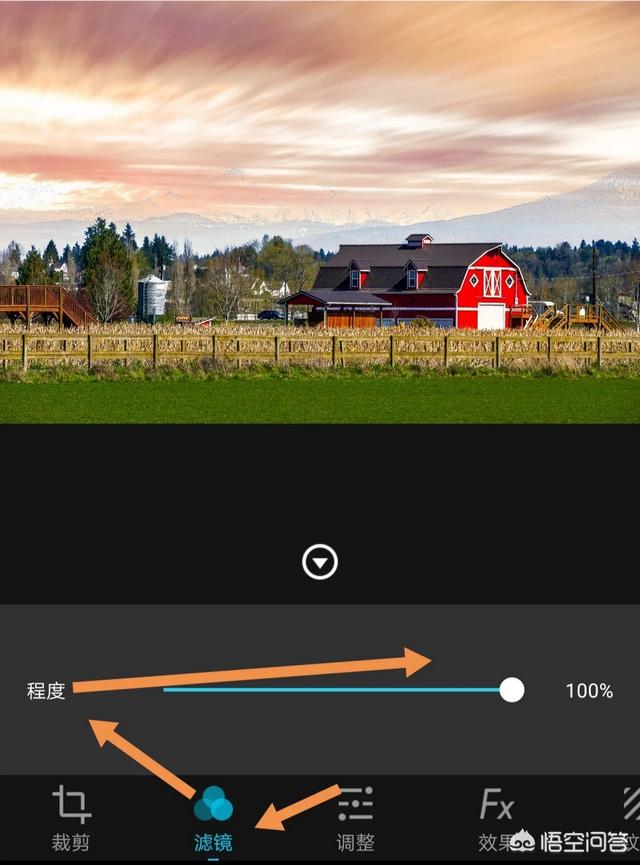The width and height of the screenshot is (640, 865).
Task: Go to the 效果 Fx tab
Action: (496, 817)
